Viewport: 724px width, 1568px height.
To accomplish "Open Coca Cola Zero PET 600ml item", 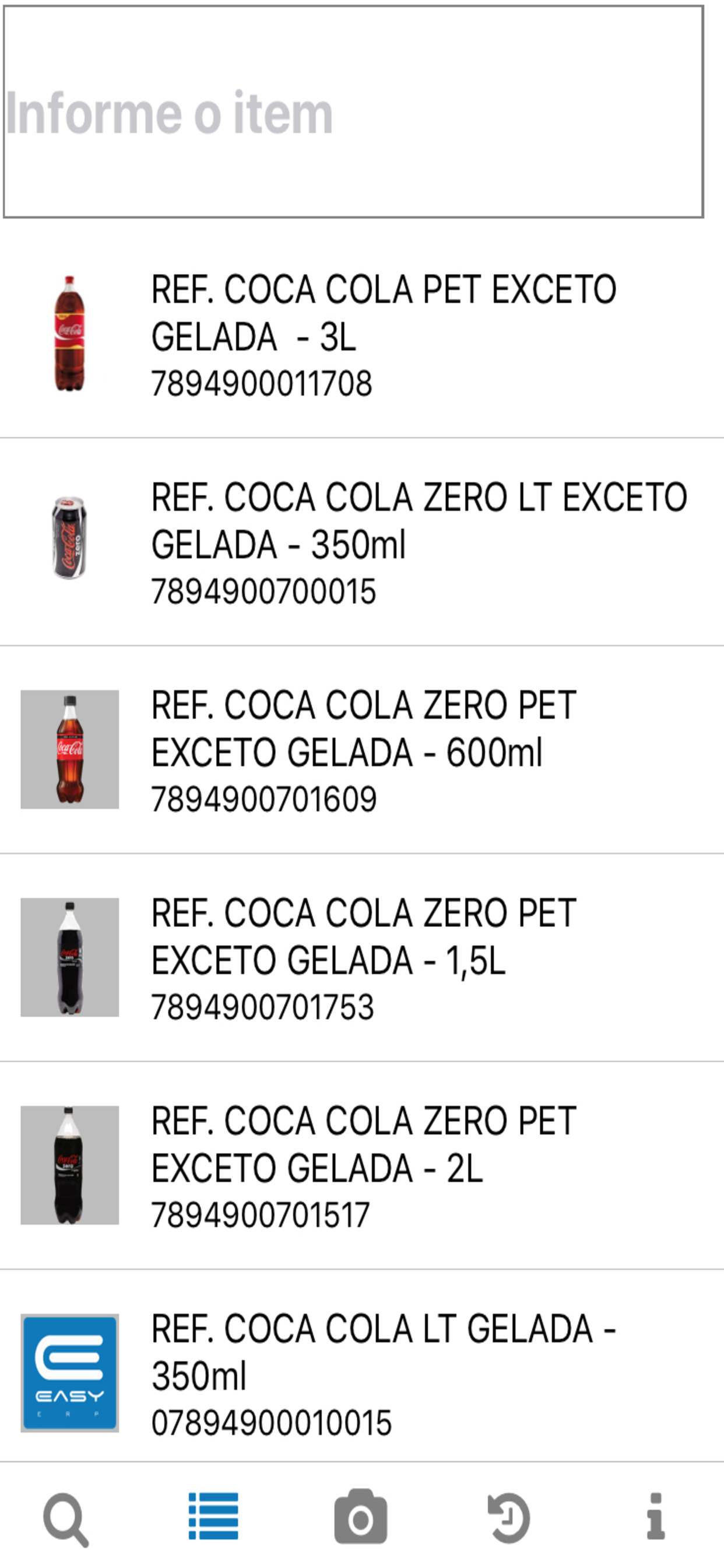I will 361,750.
